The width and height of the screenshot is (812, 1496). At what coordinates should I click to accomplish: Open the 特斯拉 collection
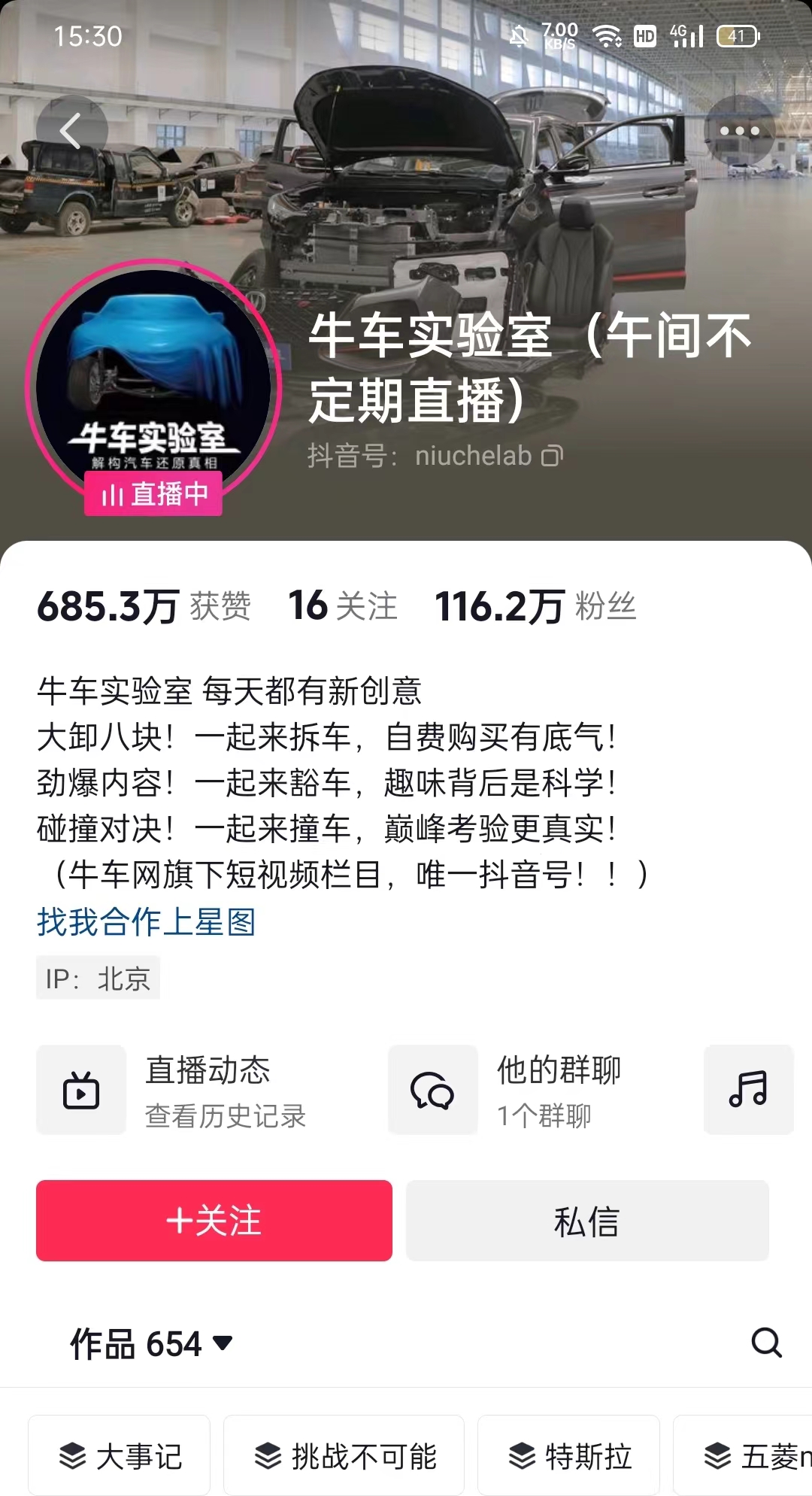tap(569, 1456)
